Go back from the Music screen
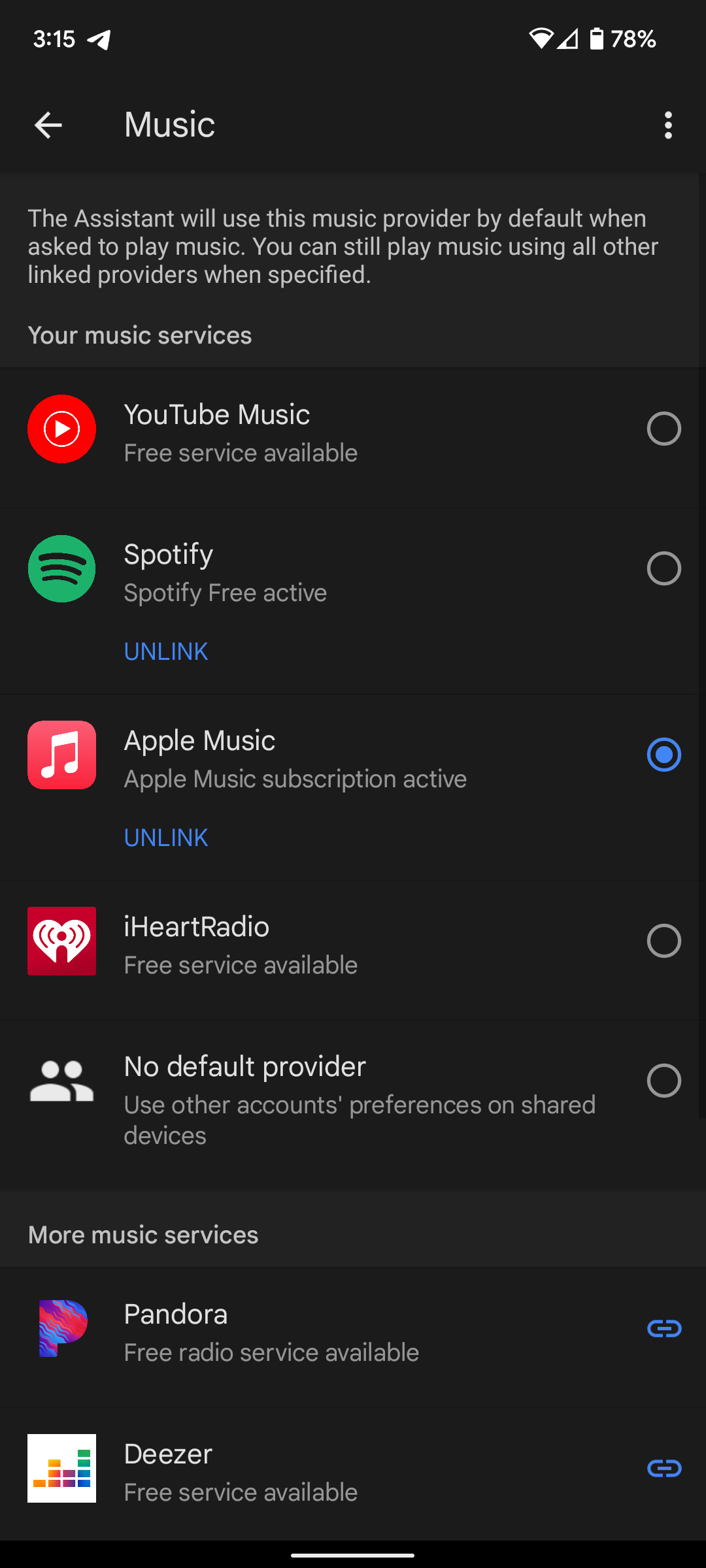706x1568 pixels. click(48, 125)
